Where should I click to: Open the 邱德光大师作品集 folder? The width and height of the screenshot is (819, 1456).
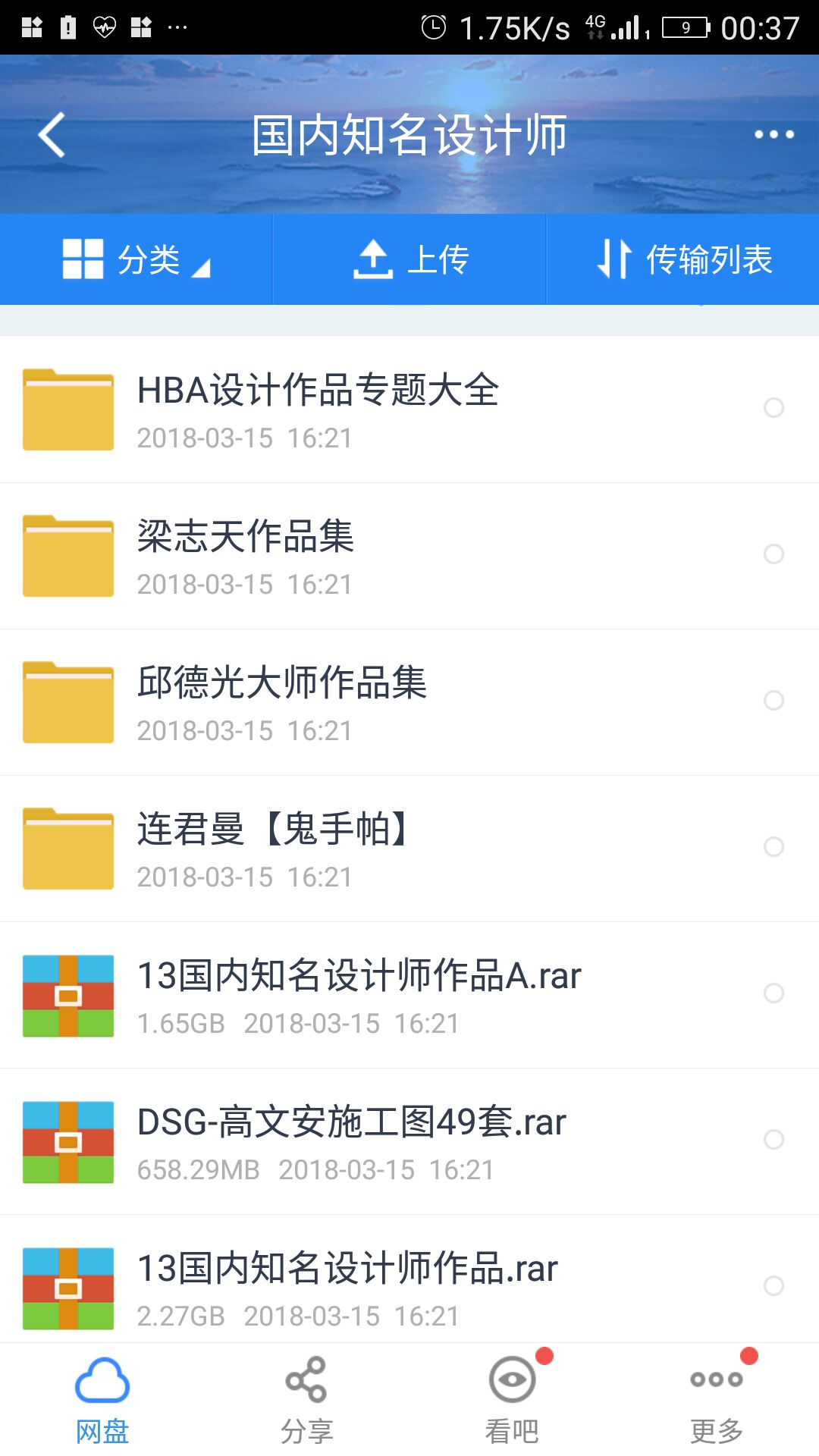[409, 702]
